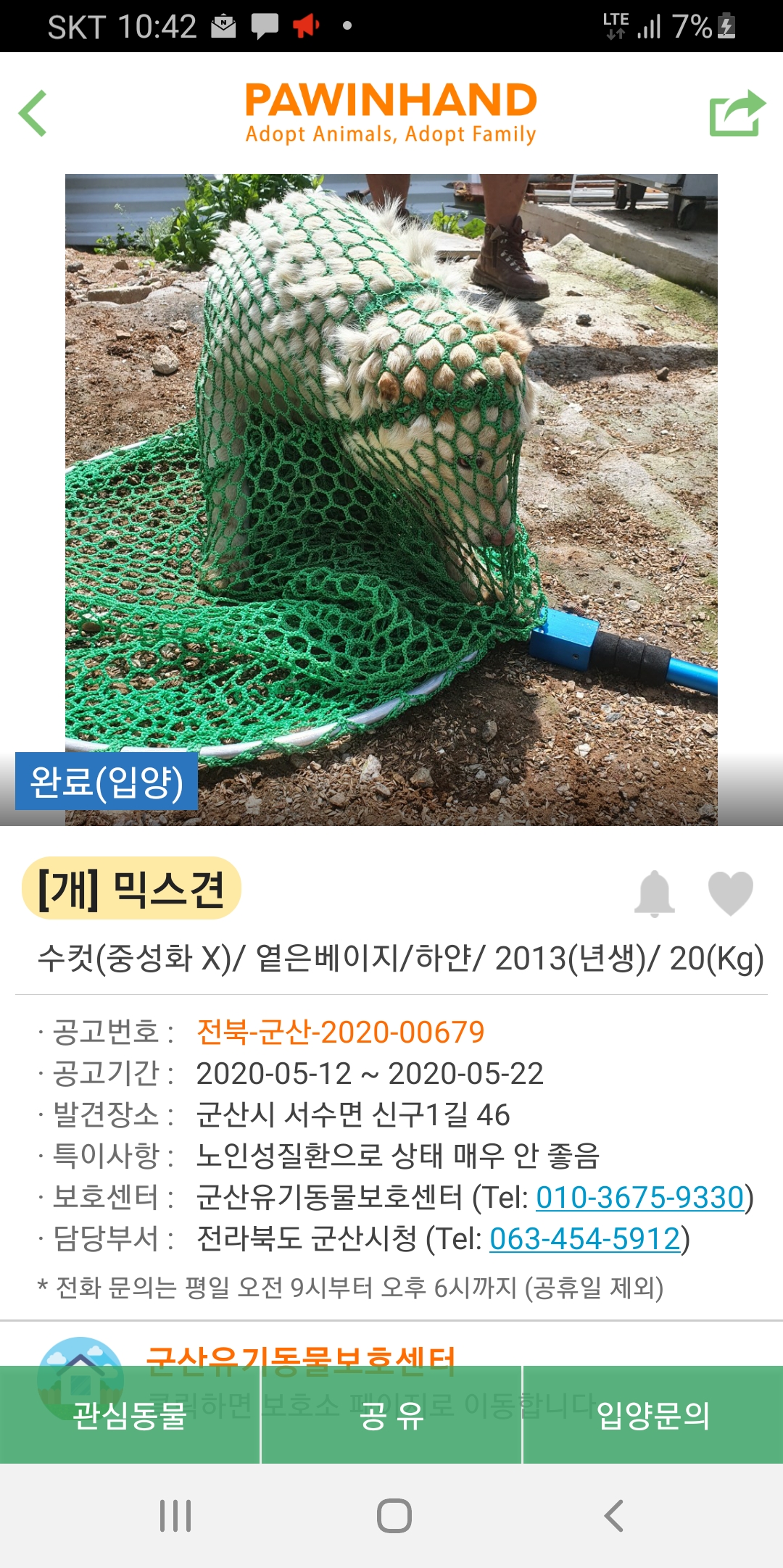The width and height of the screenshot is (783, 1568).
Task: Tap the 관심동물 button
Action: click(130, 1415)
